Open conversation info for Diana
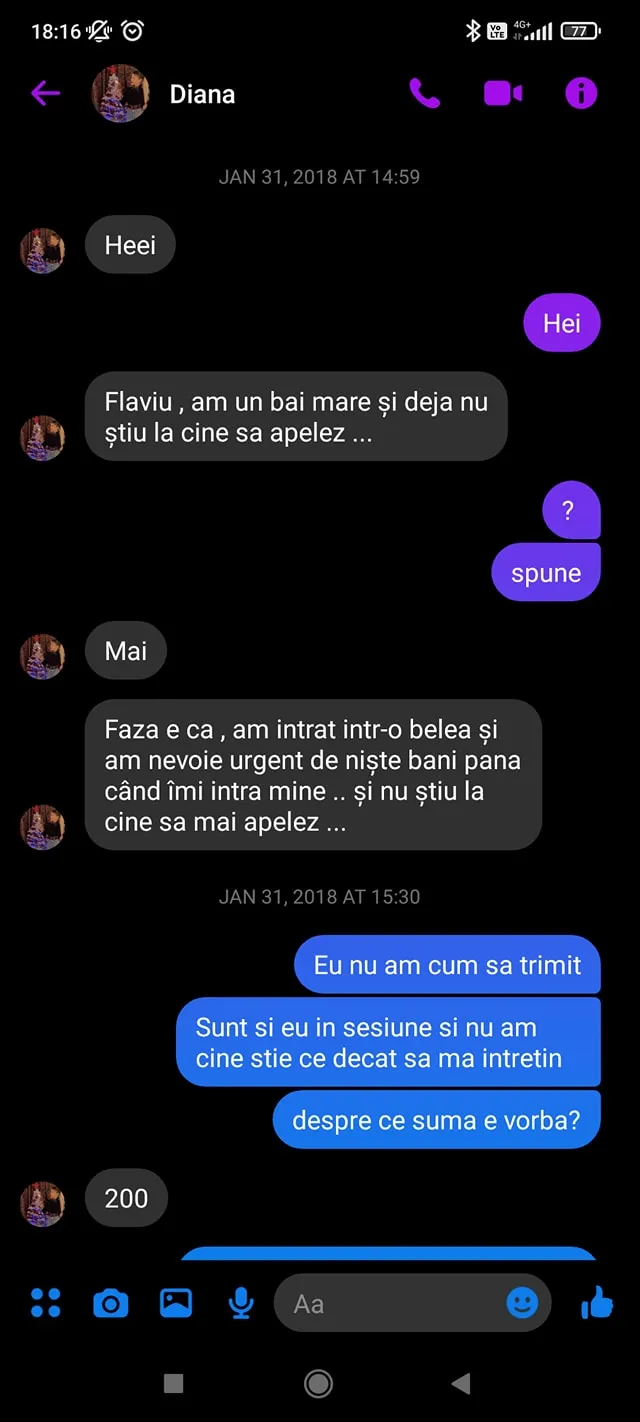The height and width of the screenshot is (1422, 640). click(x=581, y=94)
